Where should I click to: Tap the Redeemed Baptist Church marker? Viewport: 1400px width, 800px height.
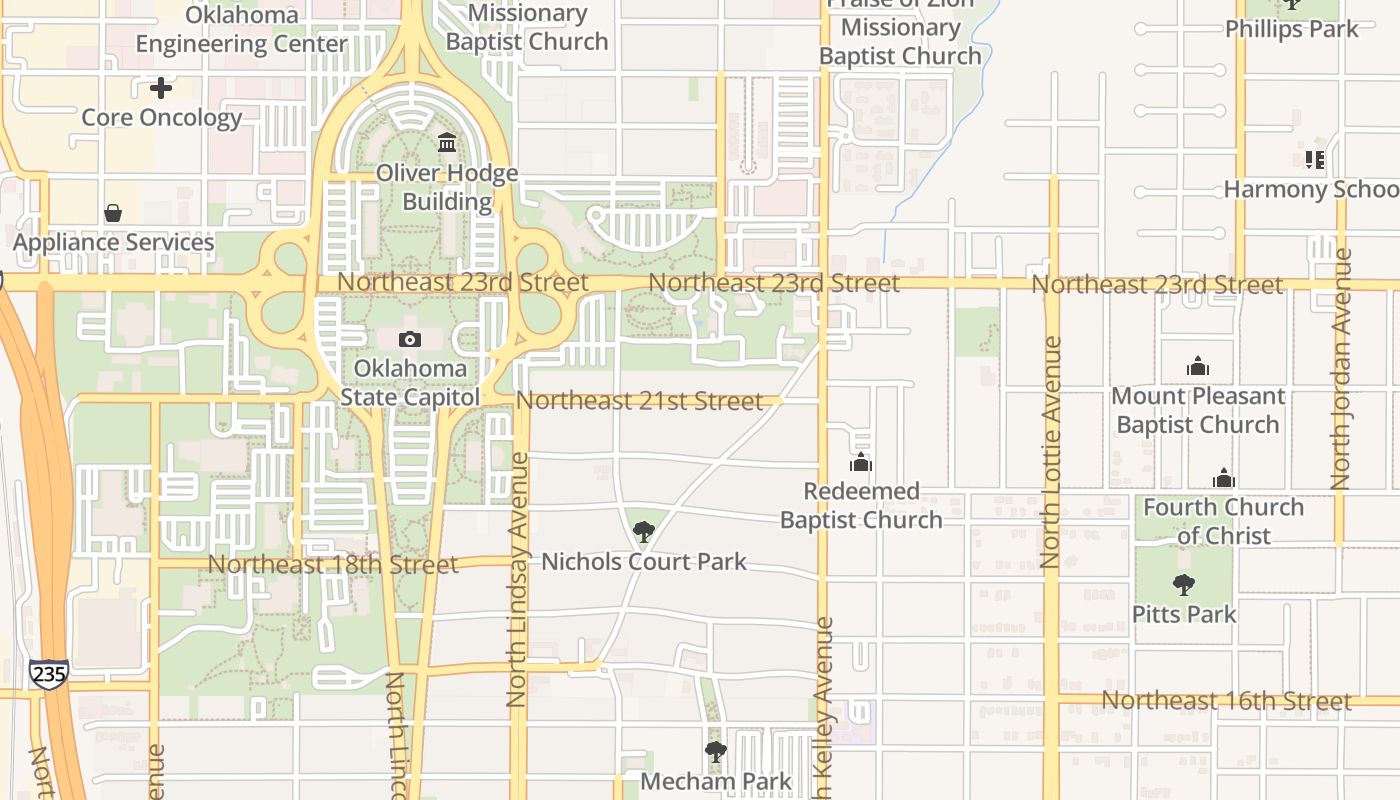point(861,463)
